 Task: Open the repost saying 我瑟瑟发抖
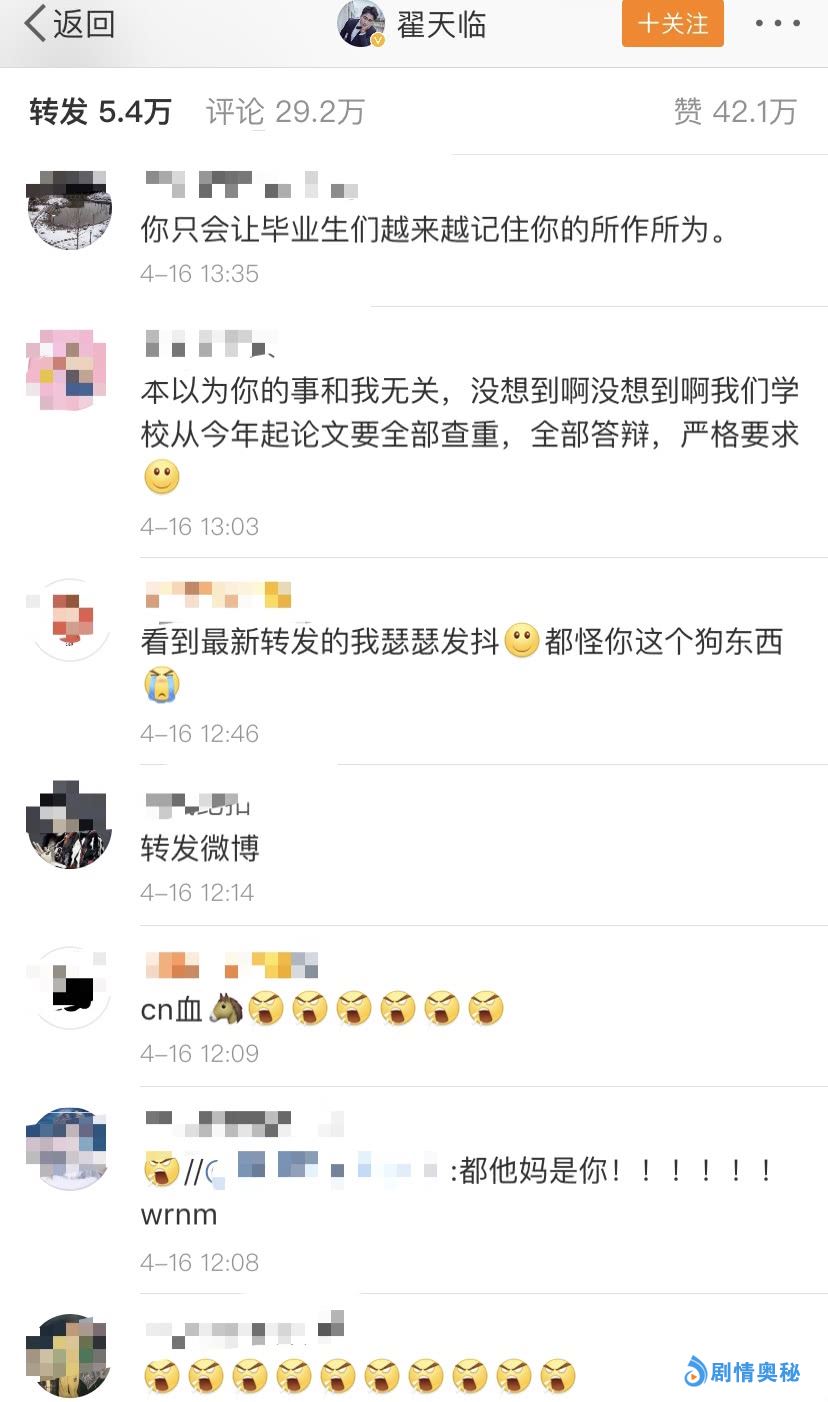(x=460, y=642)
